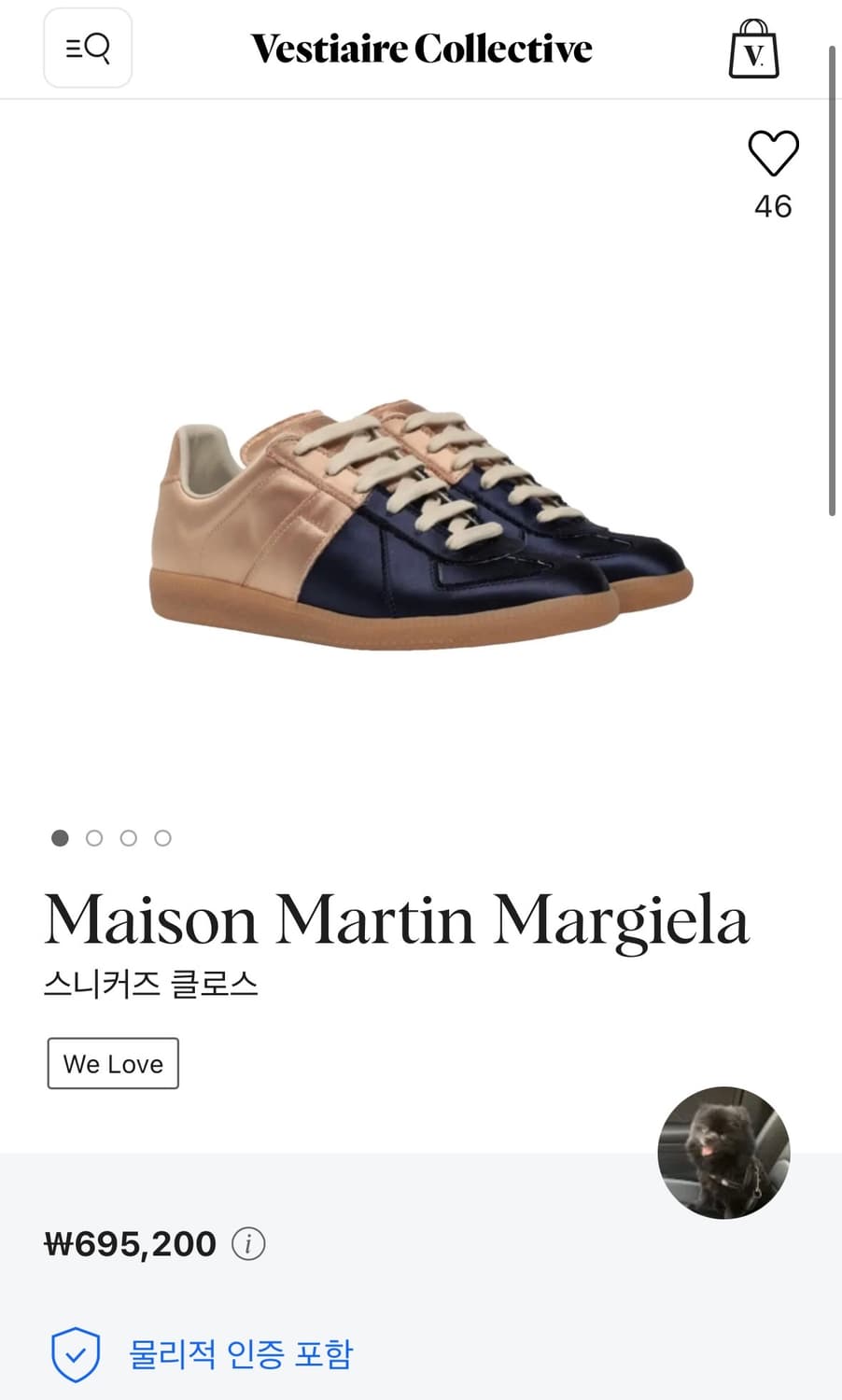
Task: Click the blue shield authentication icon
Action: 77,1352
